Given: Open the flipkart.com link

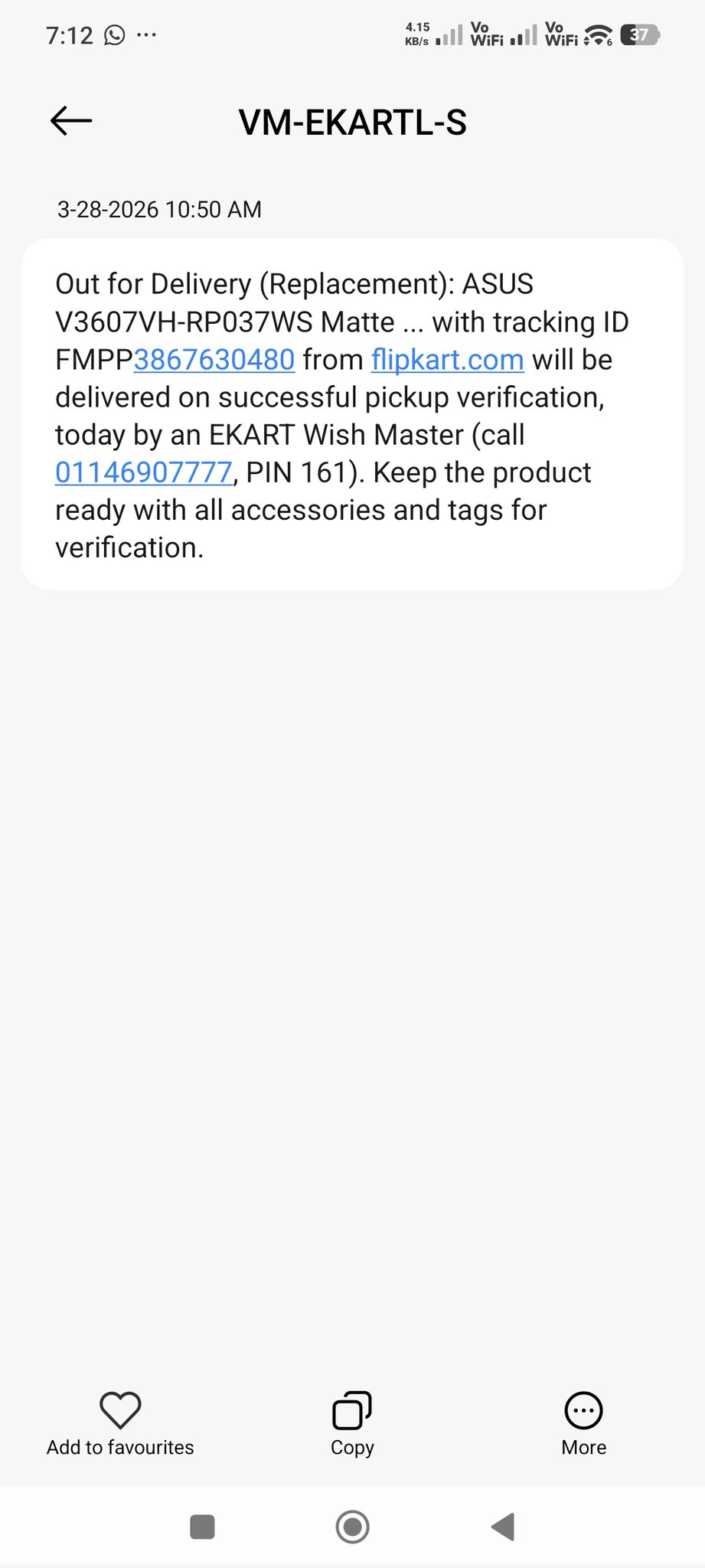Looking at the screenshot, I should click(x=447, y=360).
